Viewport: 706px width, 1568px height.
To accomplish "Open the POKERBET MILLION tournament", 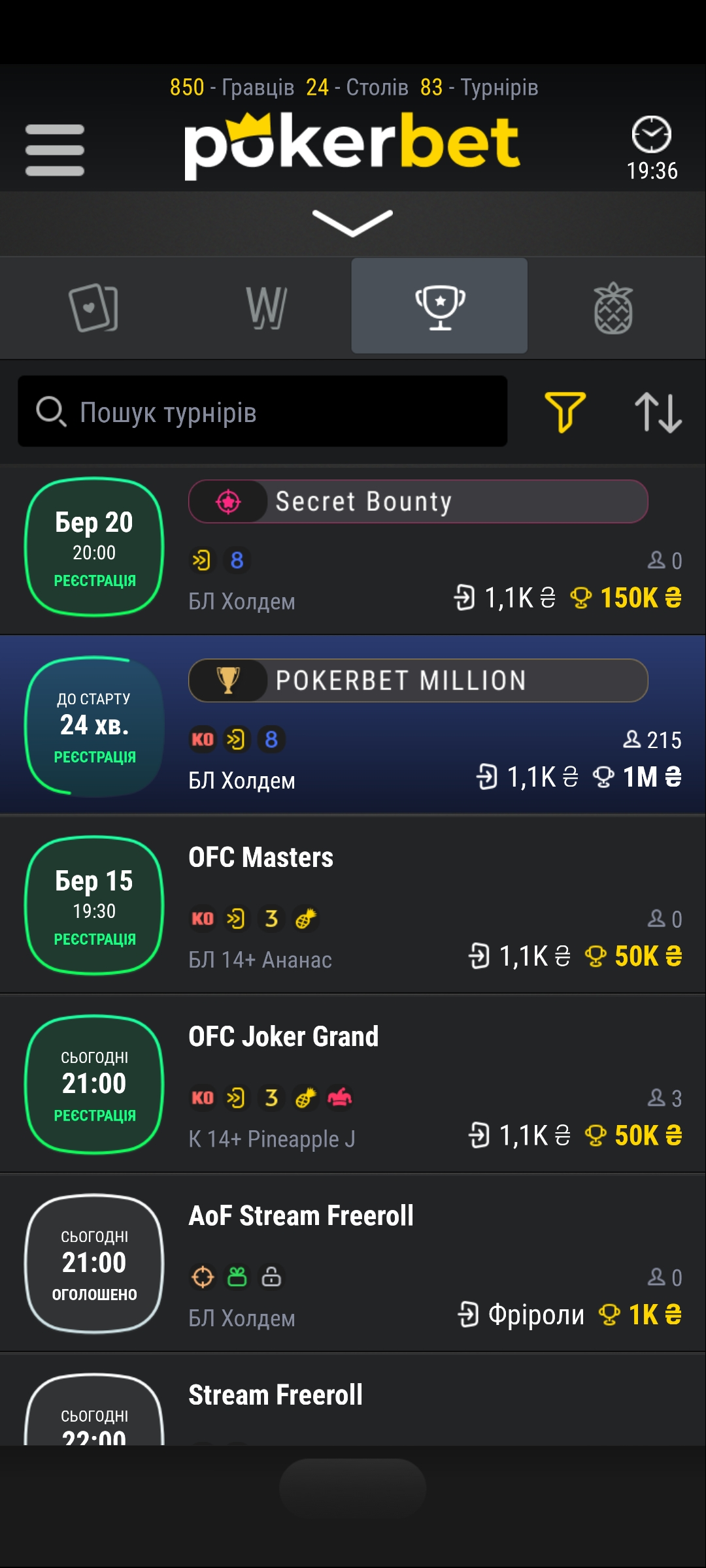I will click(x=418, y=727).
